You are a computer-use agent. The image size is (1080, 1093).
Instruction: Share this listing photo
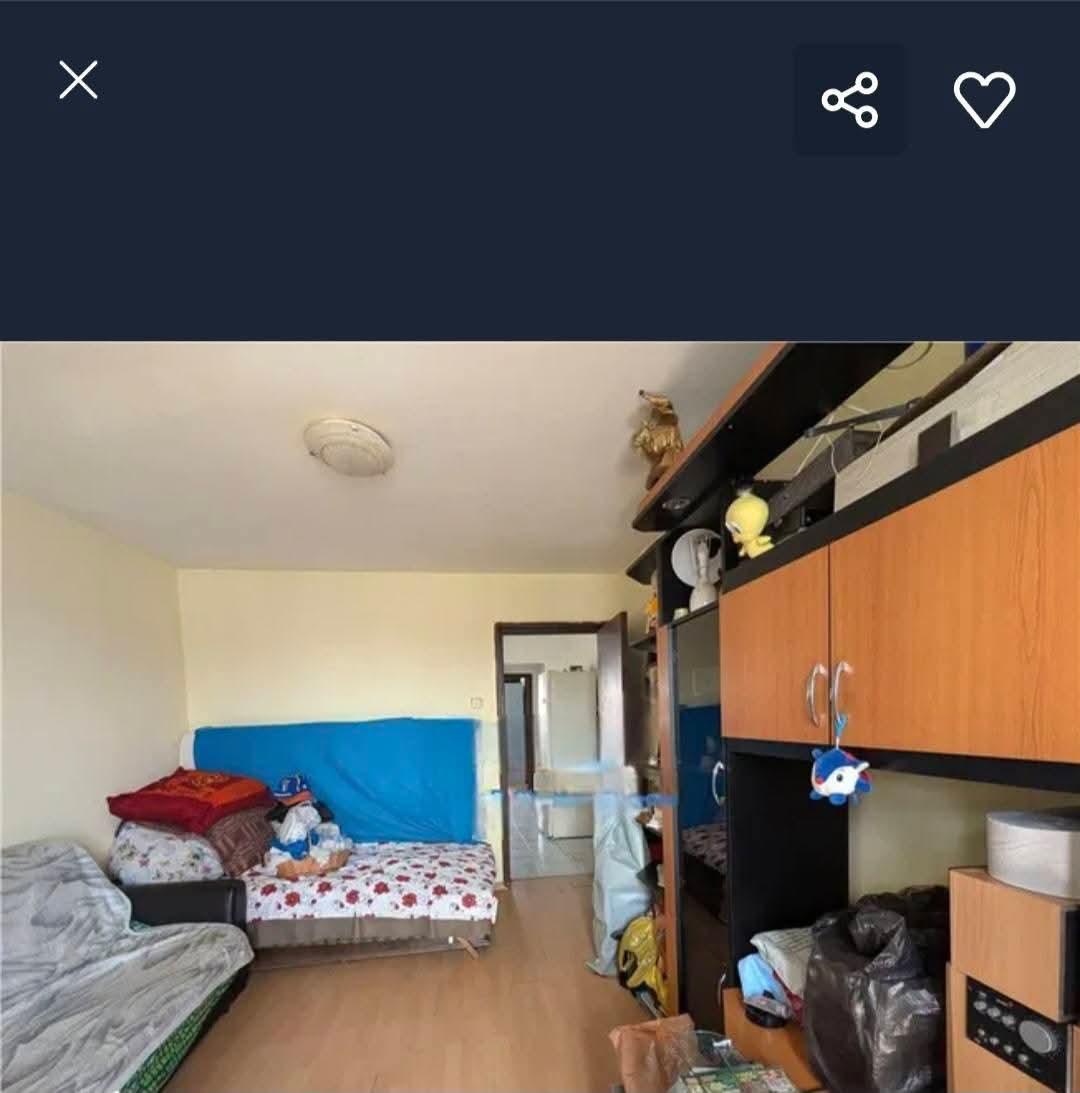tap(850, 100)
